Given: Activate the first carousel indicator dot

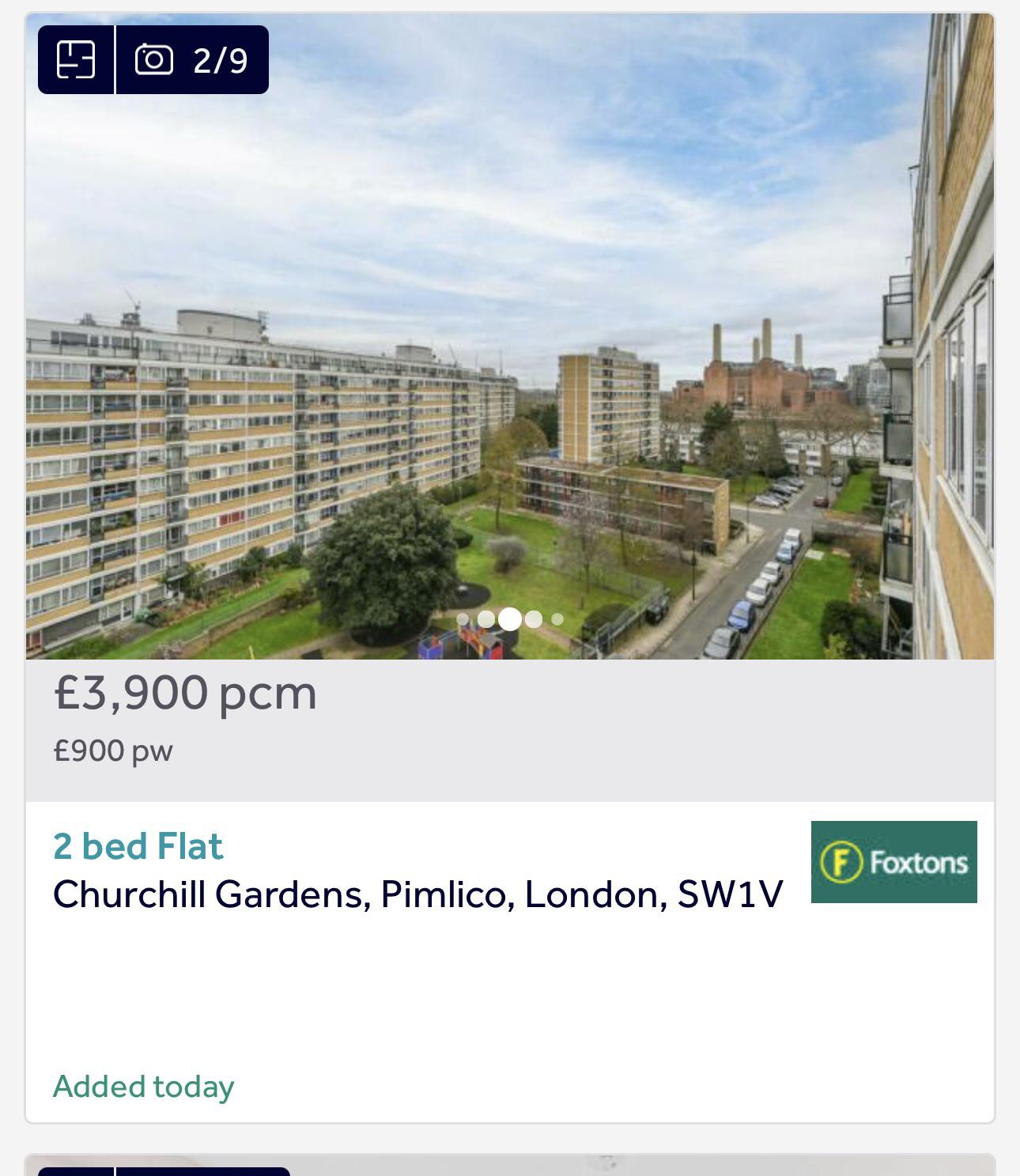Looking at the screenshot, I should click(x=463, y=621).
